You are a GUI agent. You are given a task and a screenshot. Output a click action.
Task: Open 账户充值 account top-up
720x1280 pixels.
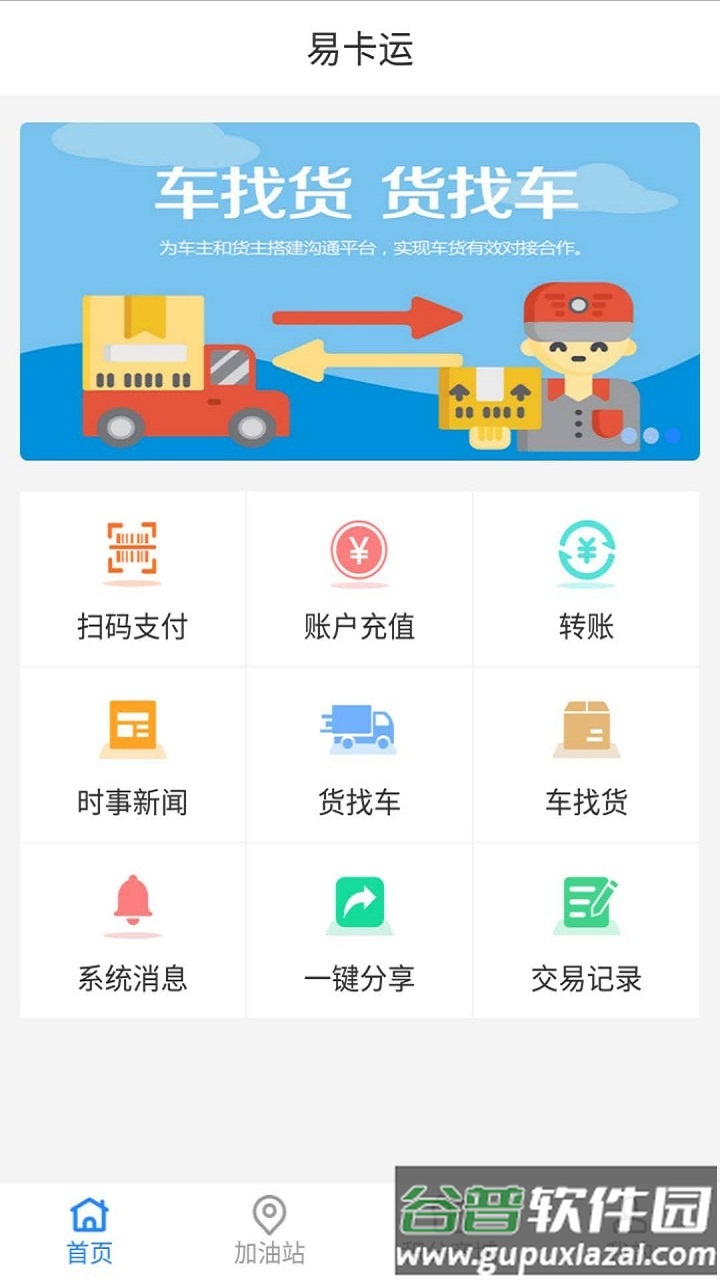[x=359, y=578]
